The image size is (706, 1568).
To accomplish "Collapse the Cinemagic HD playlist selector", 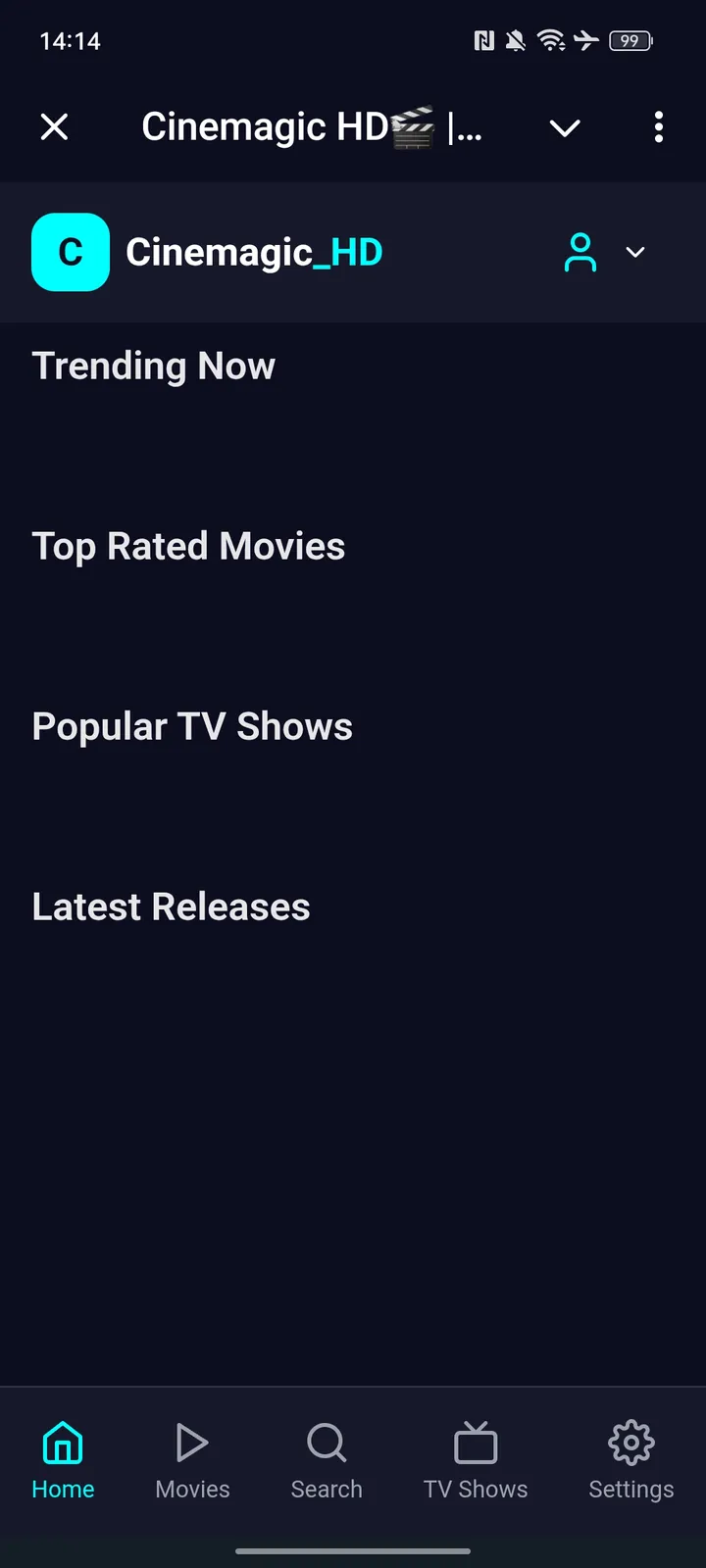I will [x=565, y=127].
